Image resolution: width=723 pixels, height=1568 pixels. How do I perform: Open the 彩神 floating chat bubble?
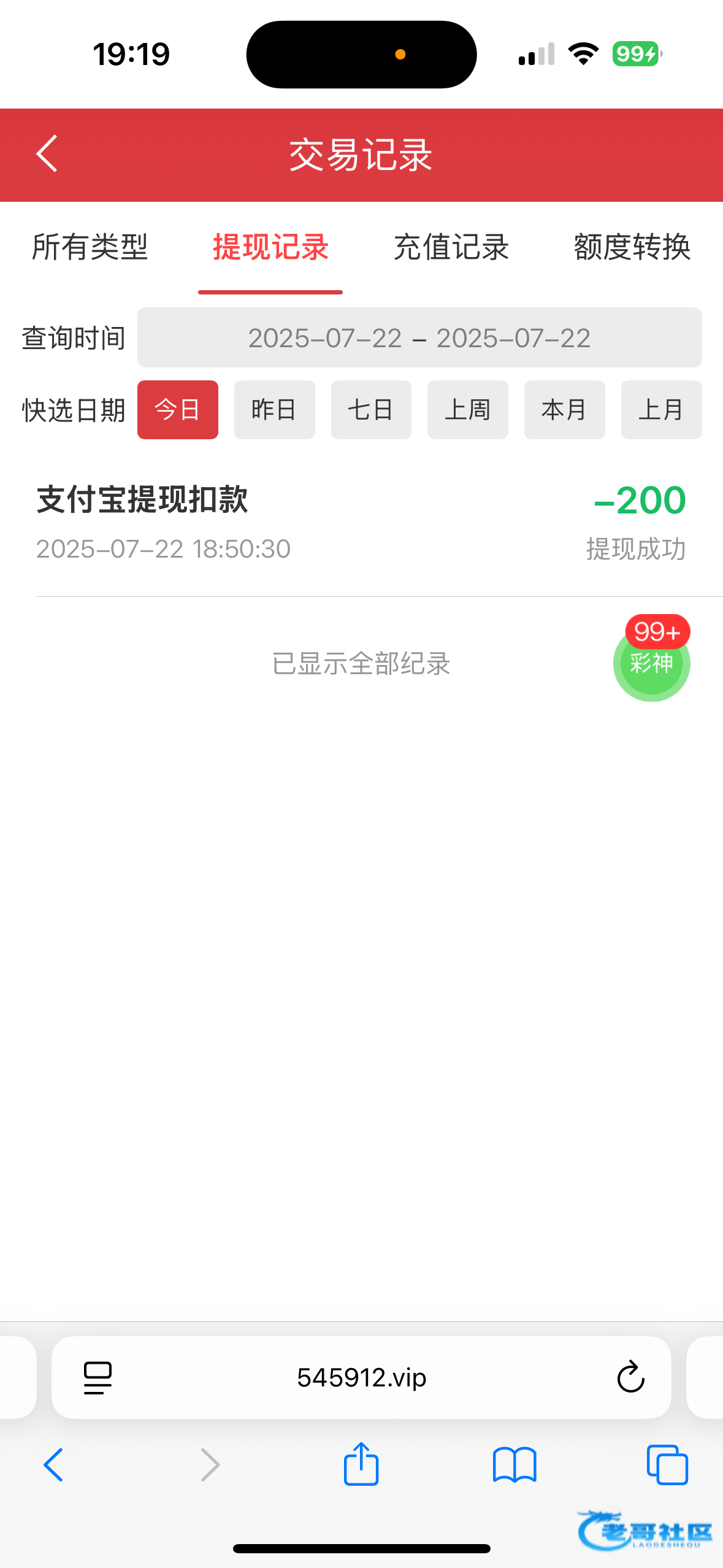[651, 663]
